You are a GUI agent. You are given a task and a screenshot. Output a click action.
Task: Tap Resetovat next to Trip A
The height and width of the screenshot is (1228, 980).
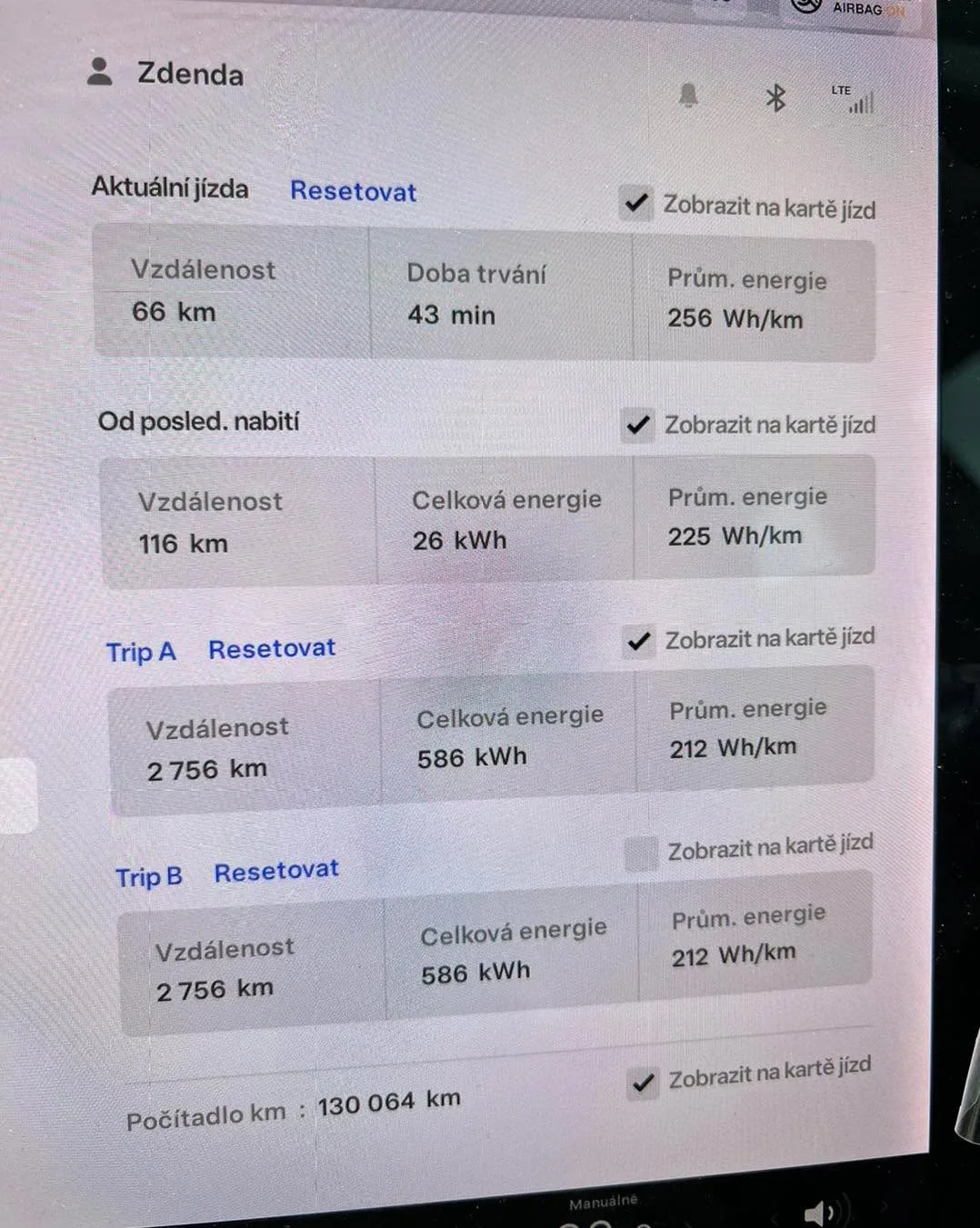tap(272, 649)
